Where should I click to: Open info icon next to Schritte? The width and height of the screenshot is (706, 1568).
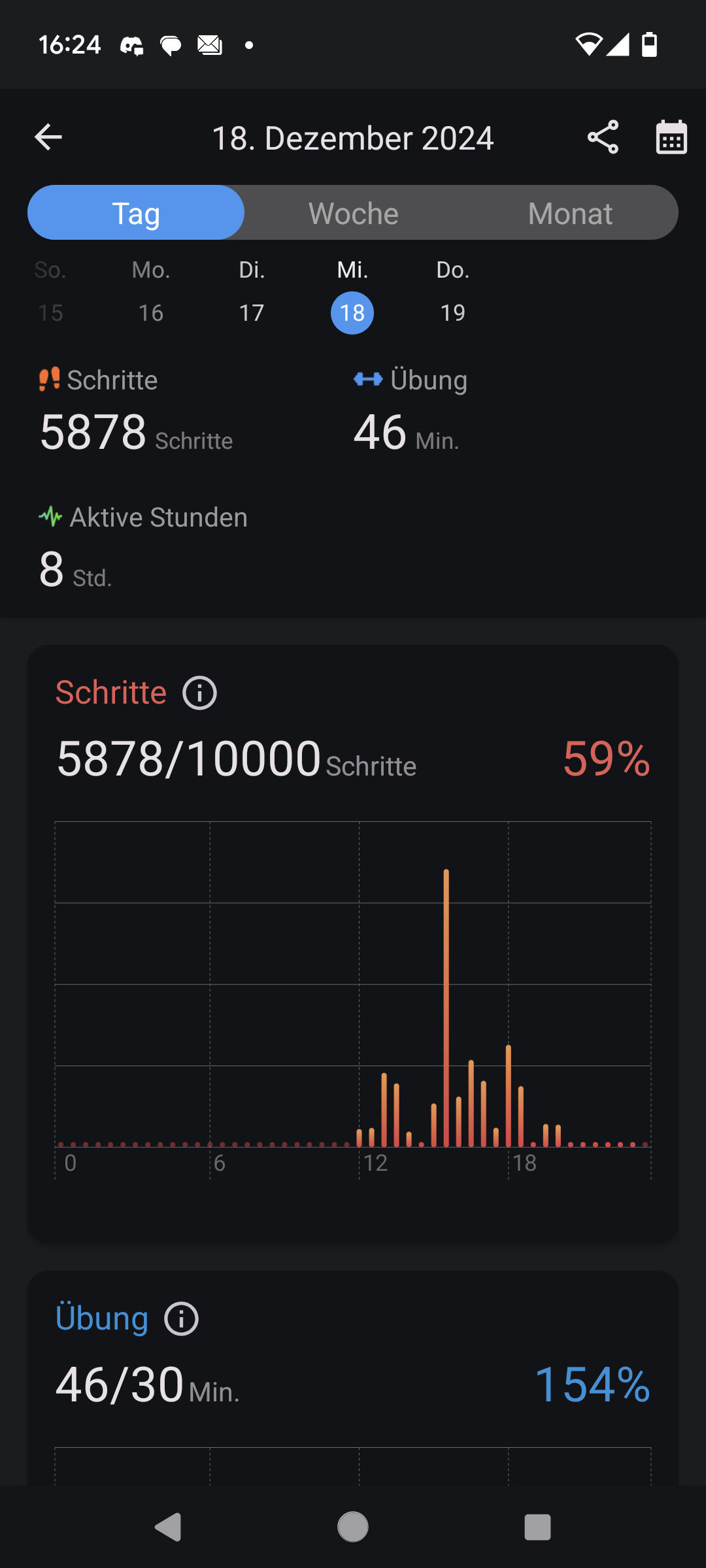(x=199, y=693)
